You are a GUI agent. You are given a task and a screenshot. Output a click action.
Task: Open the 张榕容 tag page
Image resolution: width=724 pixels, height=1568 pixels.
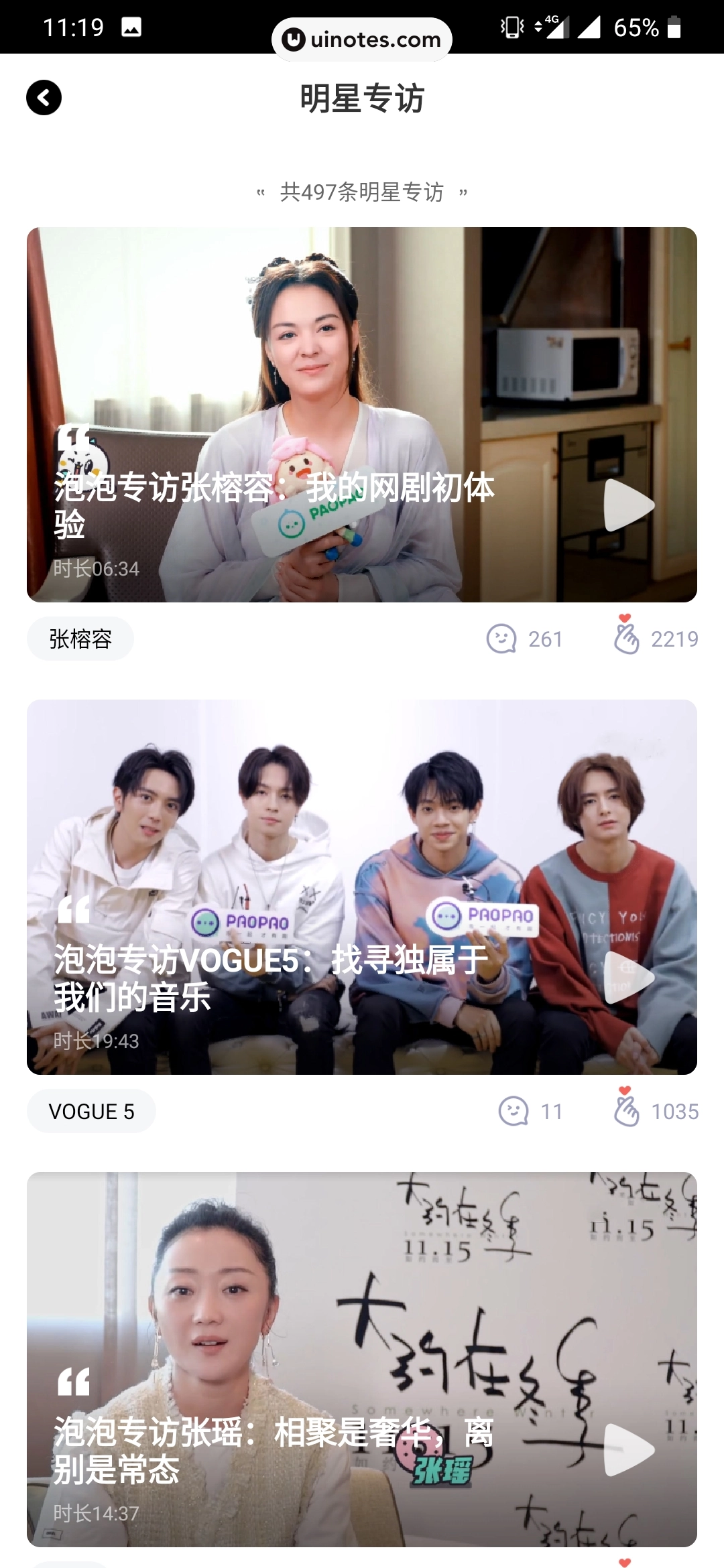click(x=80, y=639)
